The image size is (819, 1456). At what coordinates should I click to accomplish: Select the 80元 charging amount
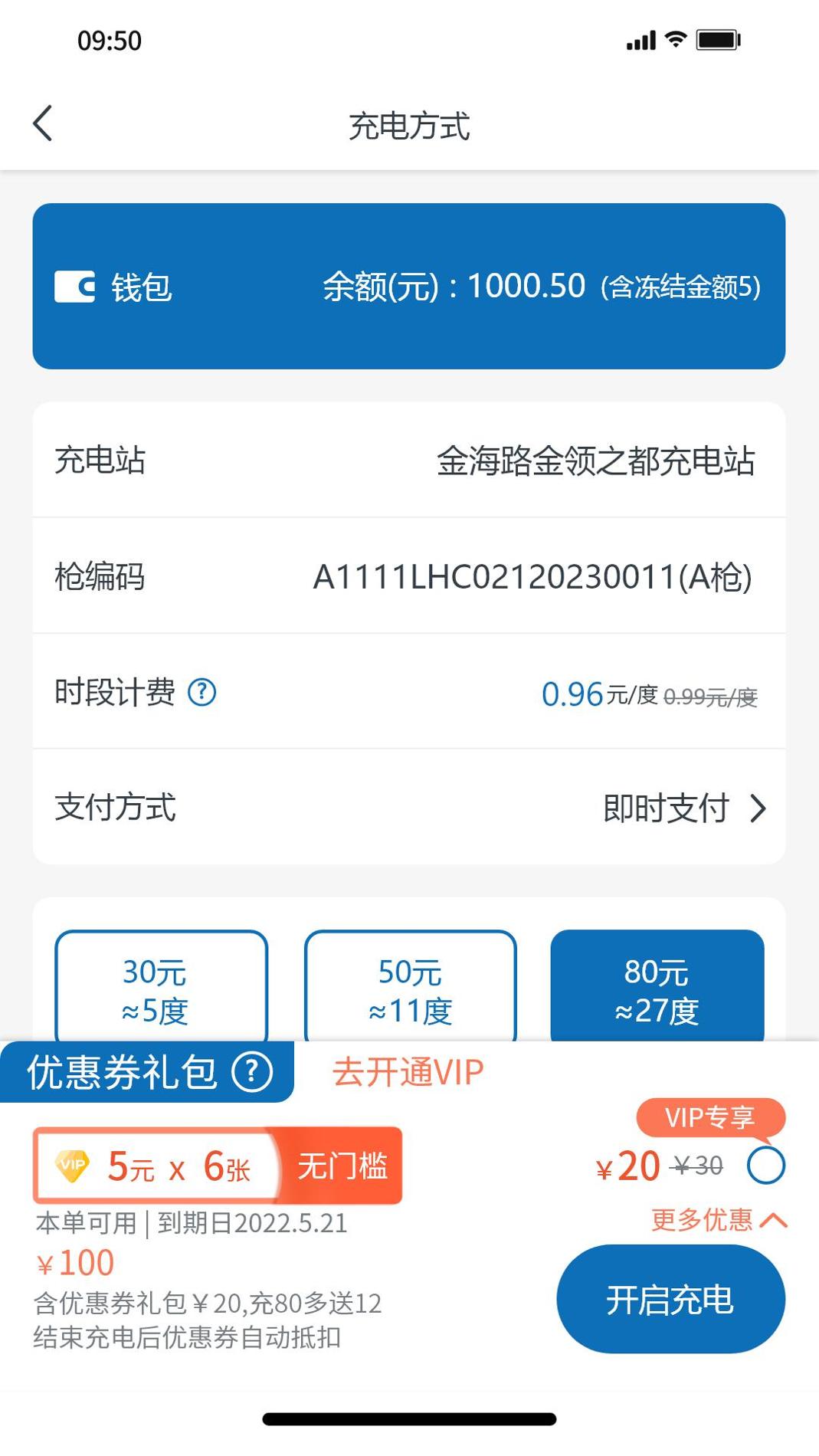pyautogui.click(x=657, y=989)
